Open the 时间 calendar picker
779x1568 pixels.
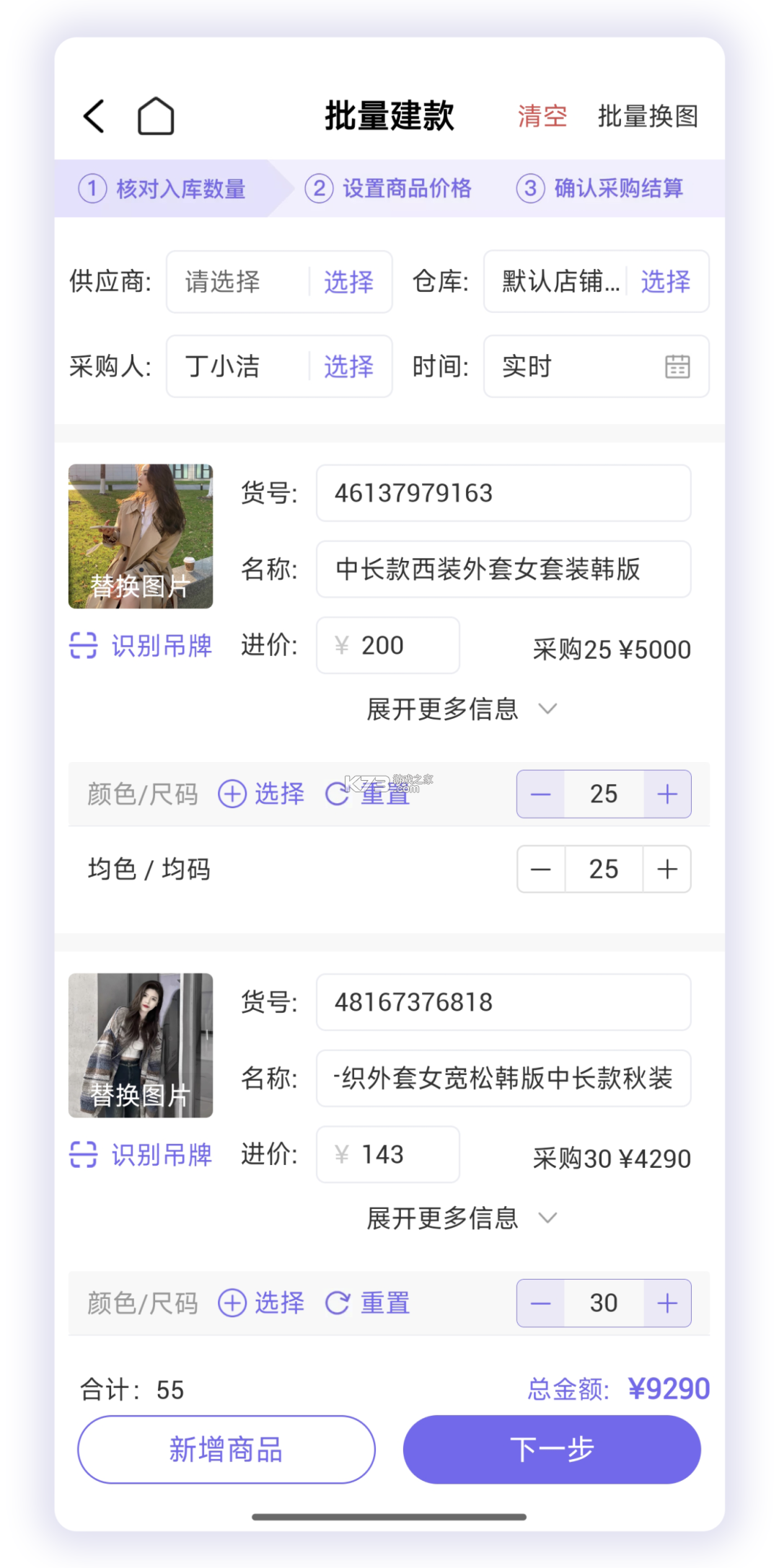coord(677,366)
